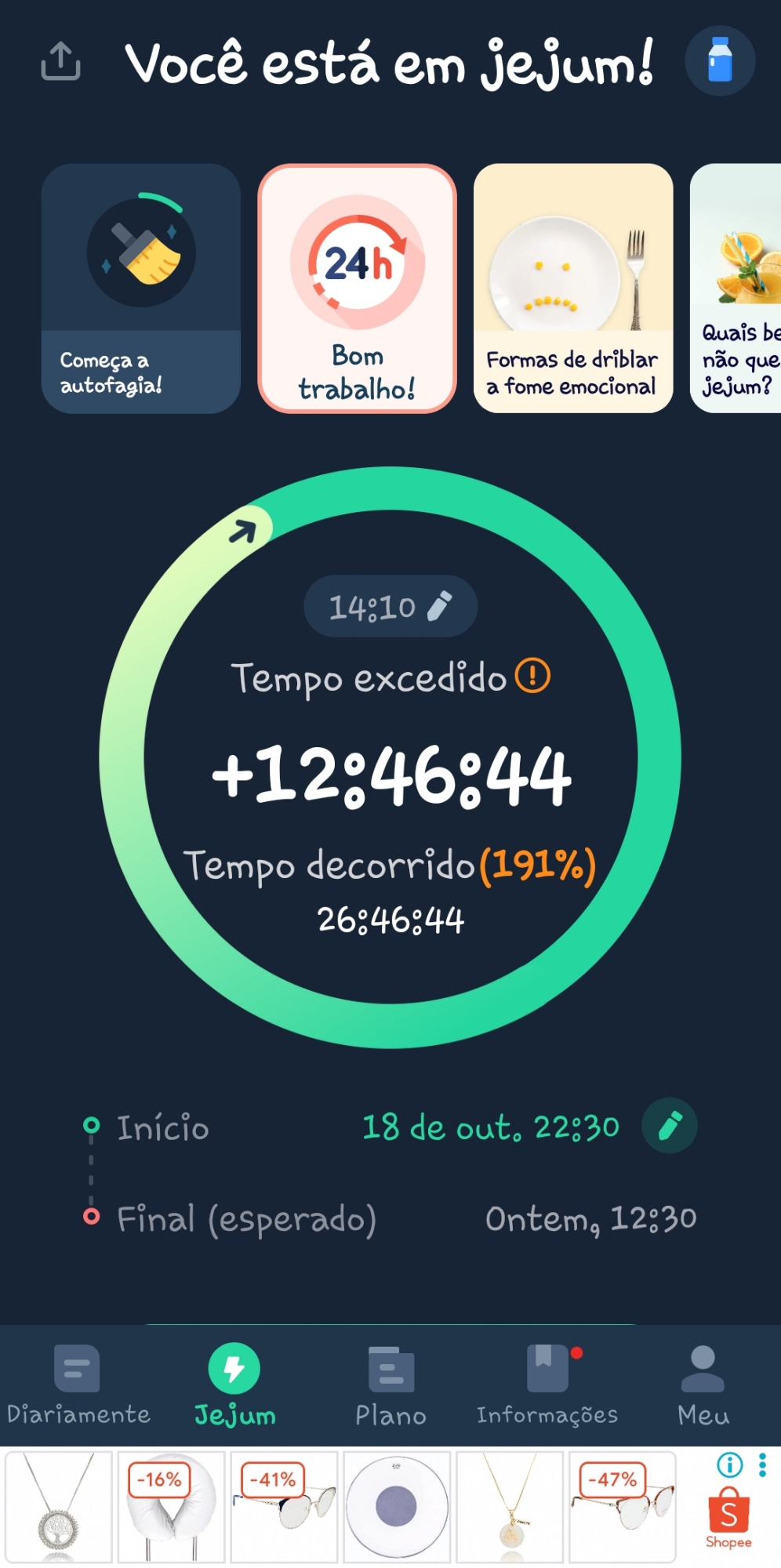Go to the Plano tab
Viewport: 781px width, 1568px height.
pos(390,1385)
